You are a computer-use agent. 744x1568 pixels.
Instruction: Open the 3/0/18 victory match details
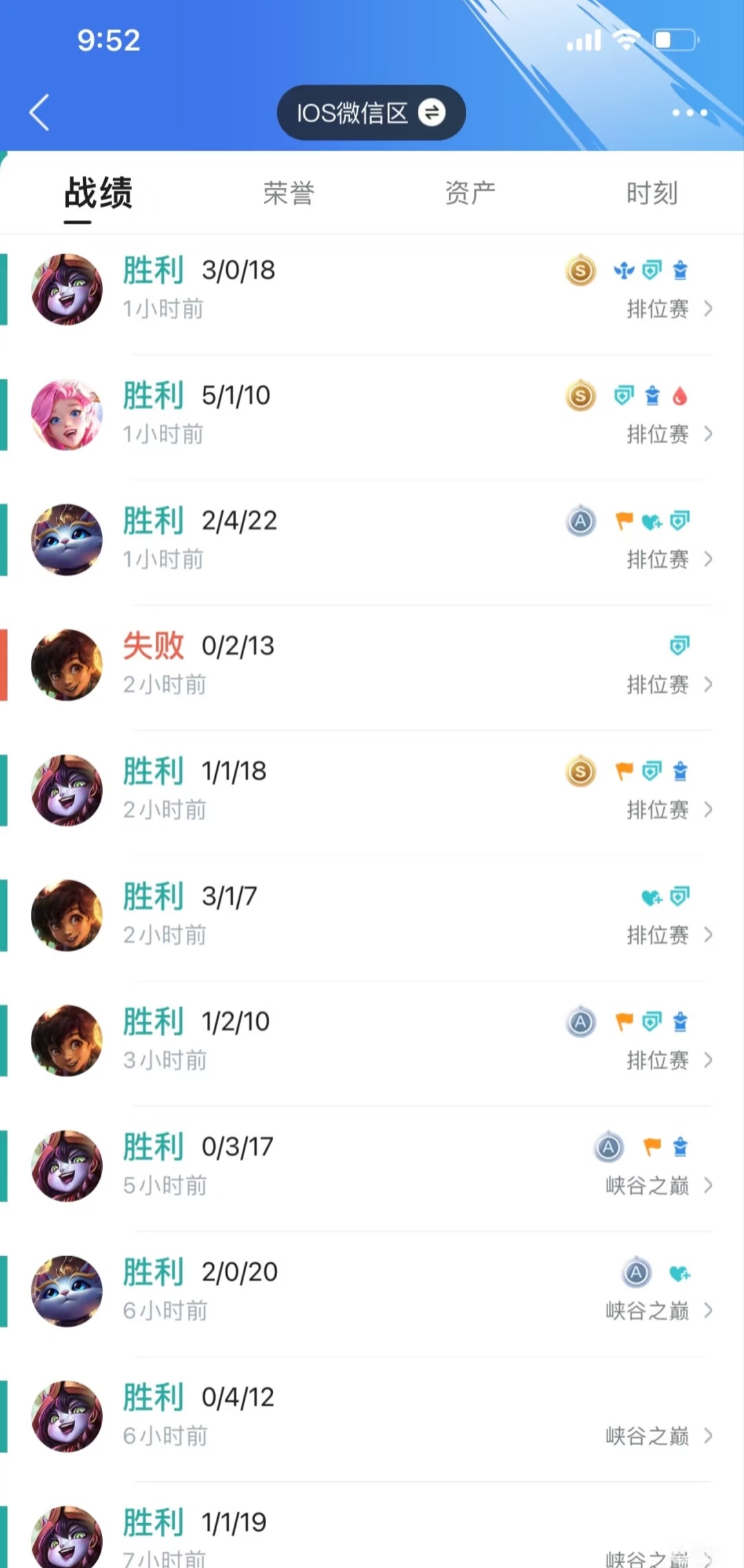tap(372, 289)
